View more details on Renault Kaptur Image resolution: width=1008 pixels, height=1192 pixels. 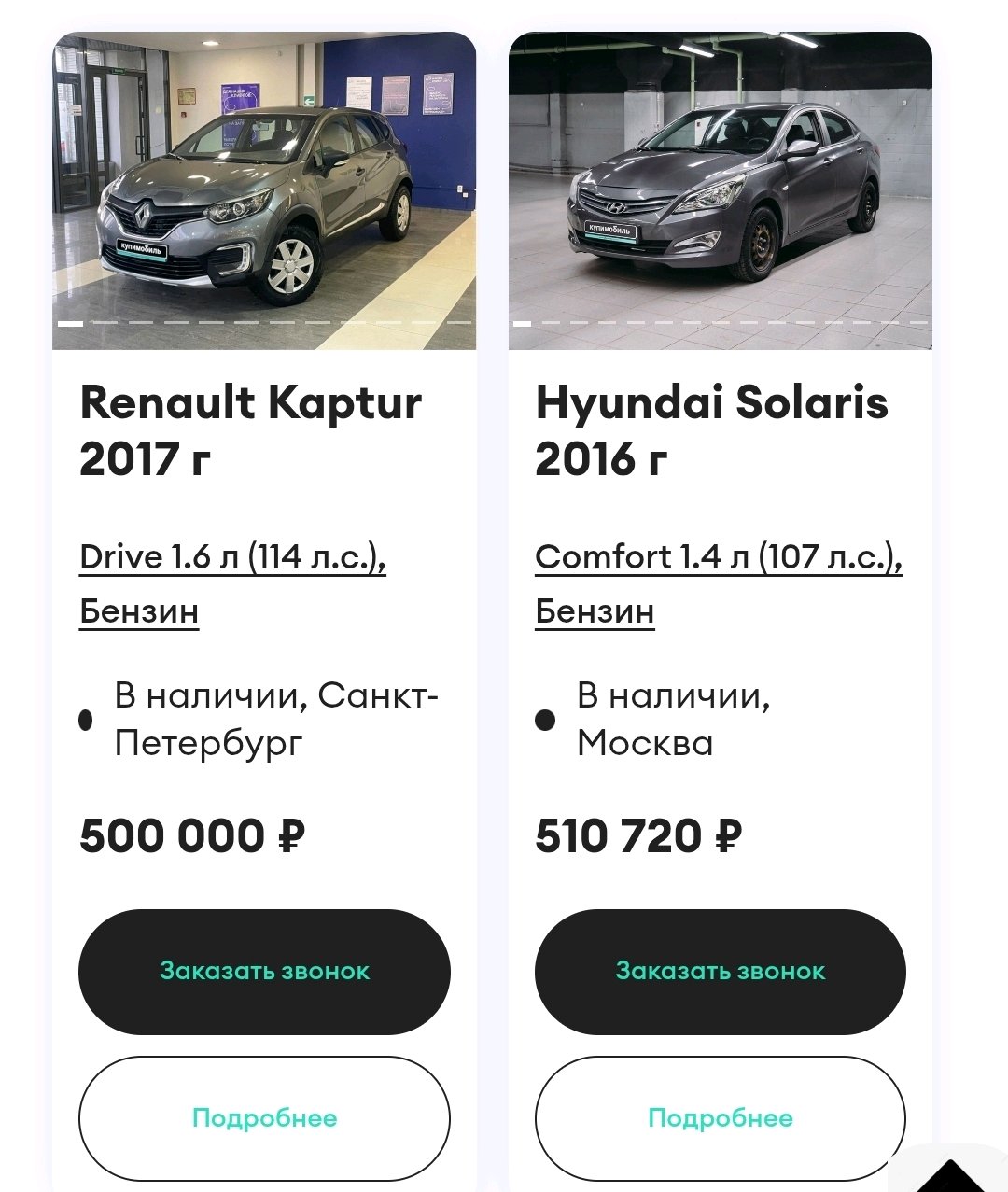[x=264, y=1118]
